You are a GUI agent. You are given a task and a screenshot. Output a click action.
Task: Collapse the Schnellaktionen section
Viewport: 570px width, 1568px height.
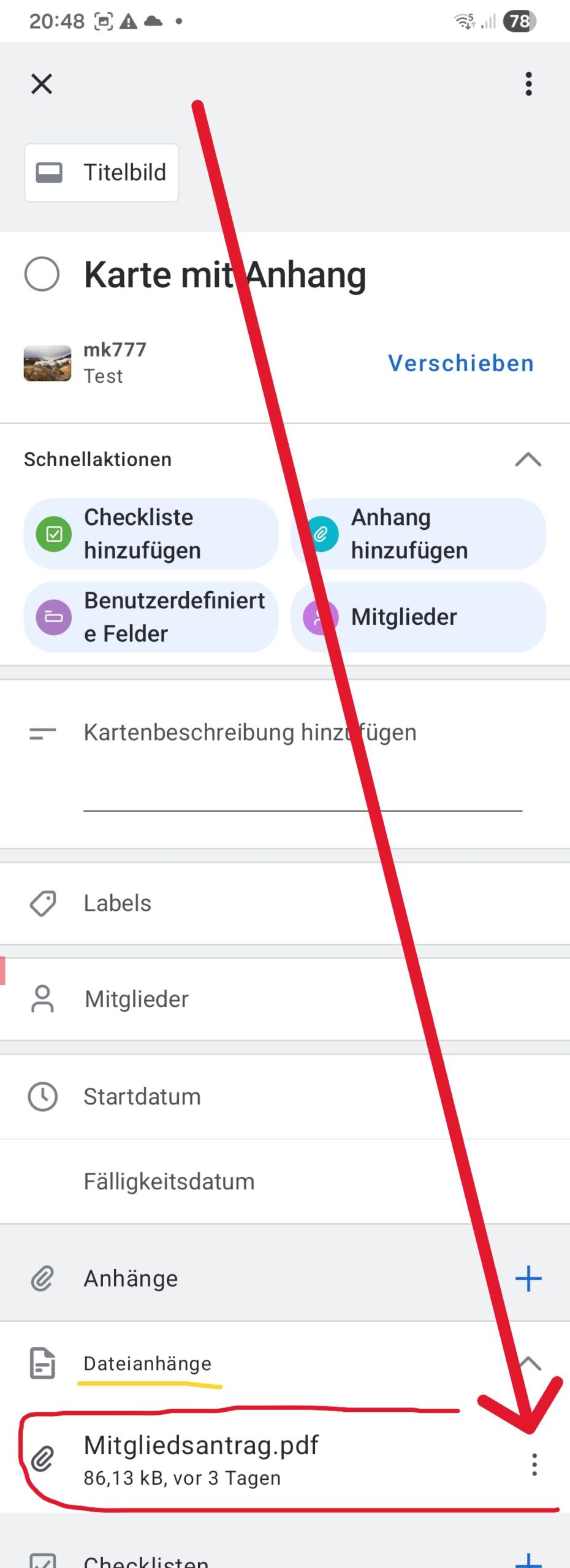(528, 459)
